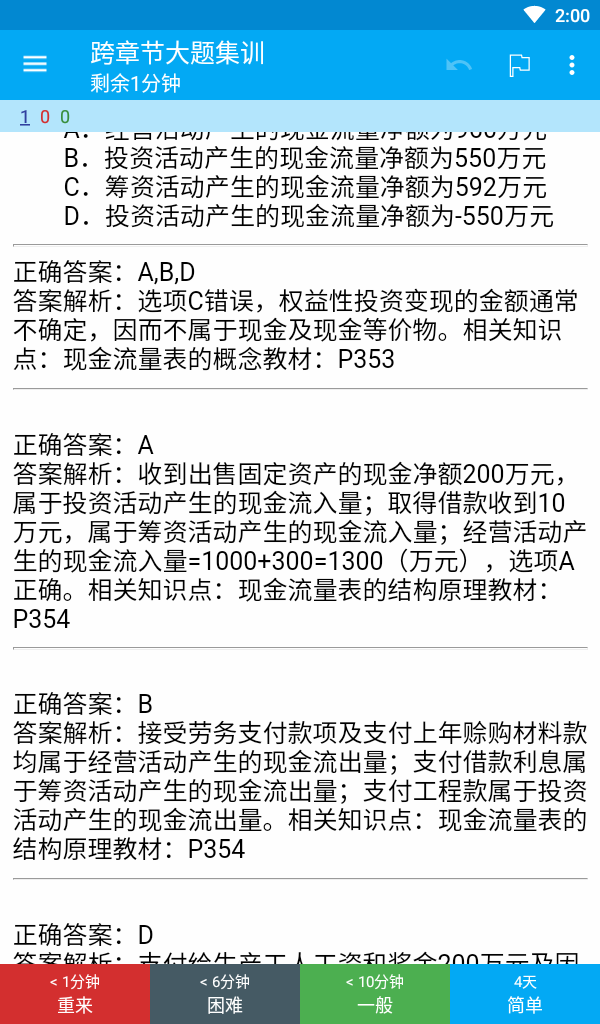Screen dimensions: 600x1024
Task: Flag this card
Action: (519, 65)
